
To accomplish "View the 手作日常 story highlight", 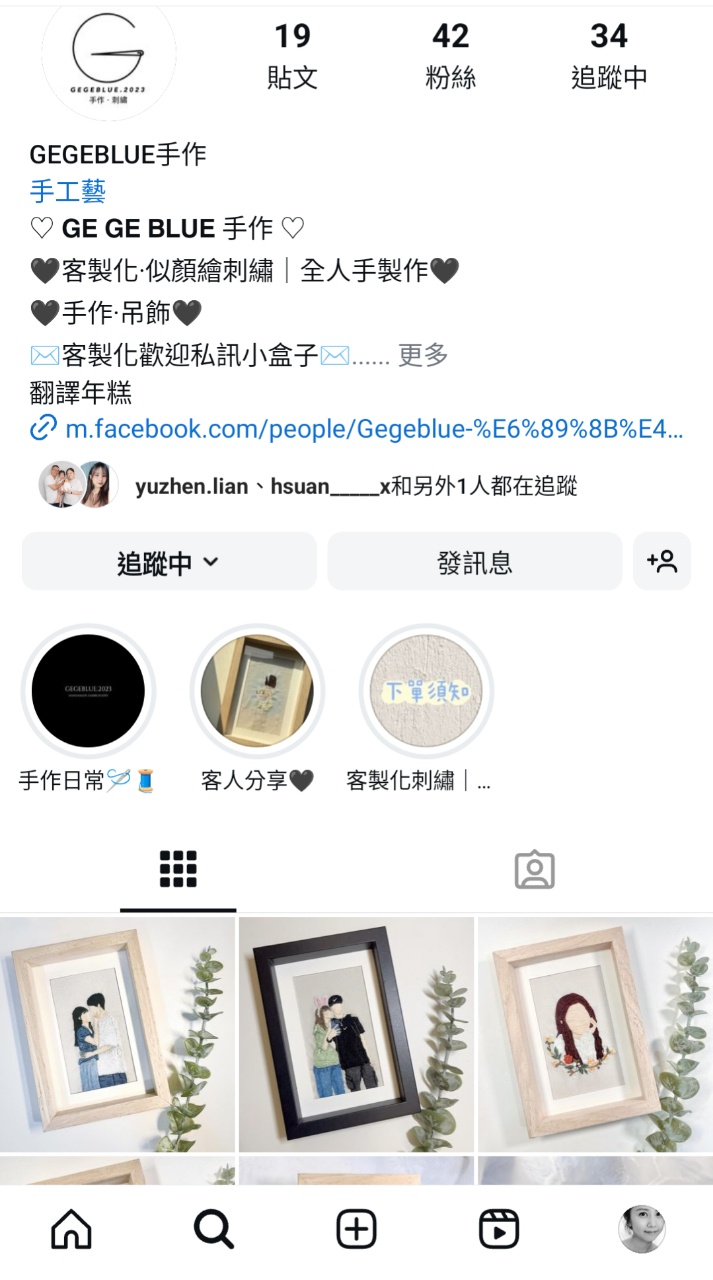I will tap(88, 691).
